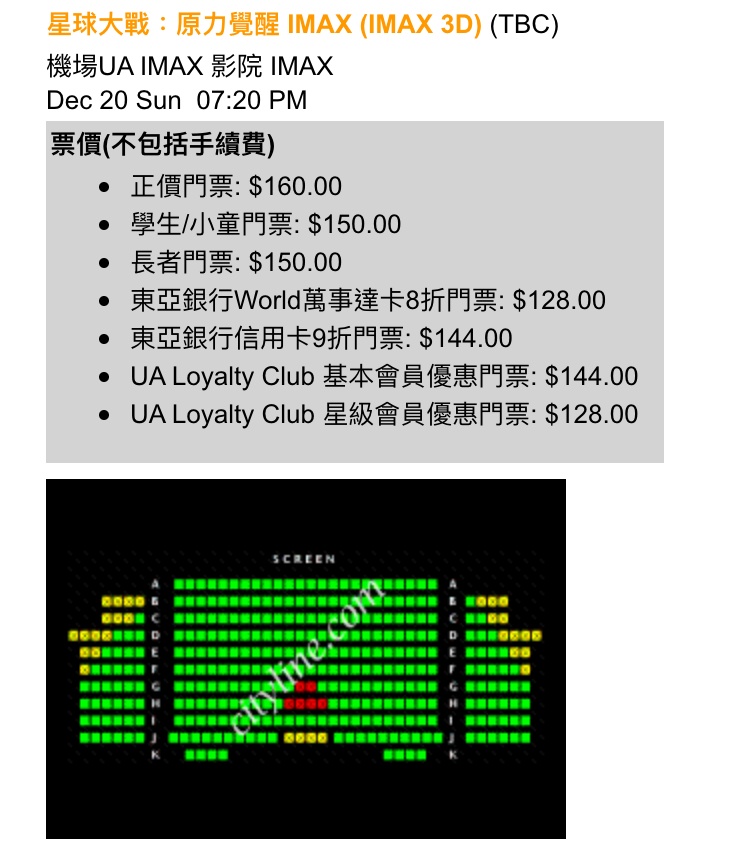The width and height of the screenshot is (750, 855).
Task: Open the seating plan image
Action: 305,658
